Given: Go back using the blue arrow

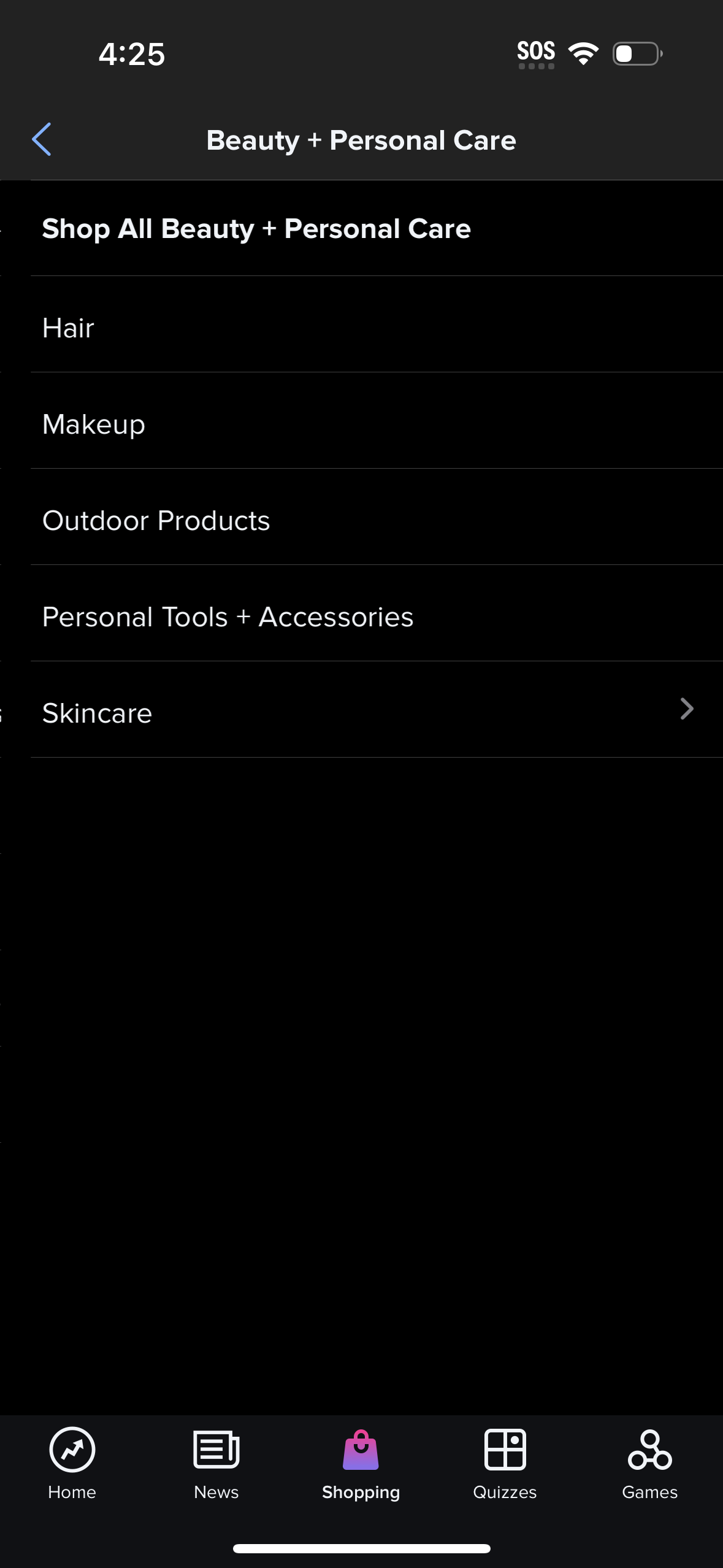Looking at the screenshot, I should point(42,139).
